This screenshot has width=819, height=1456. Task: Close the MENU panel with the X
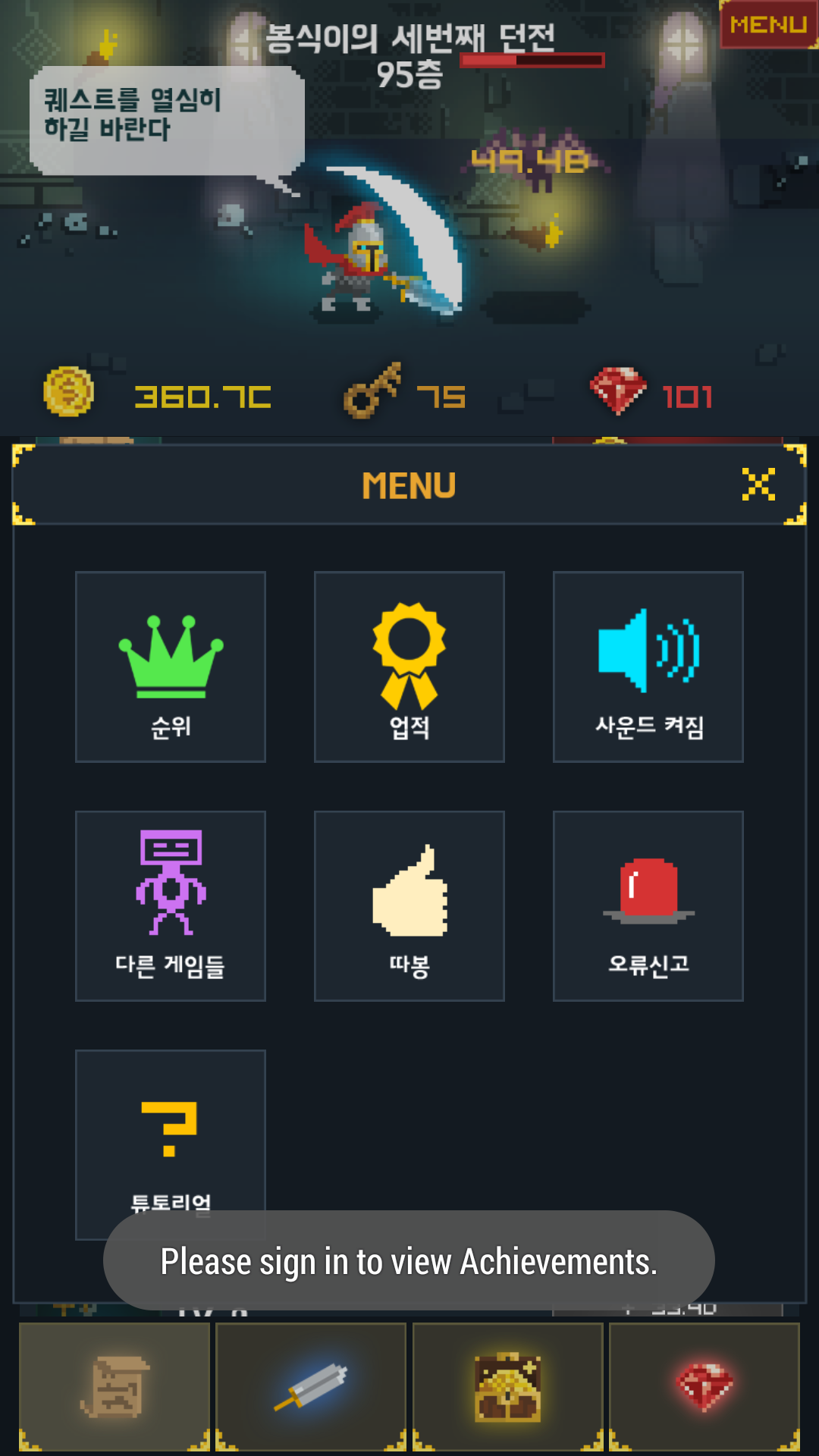pos(758,485)
